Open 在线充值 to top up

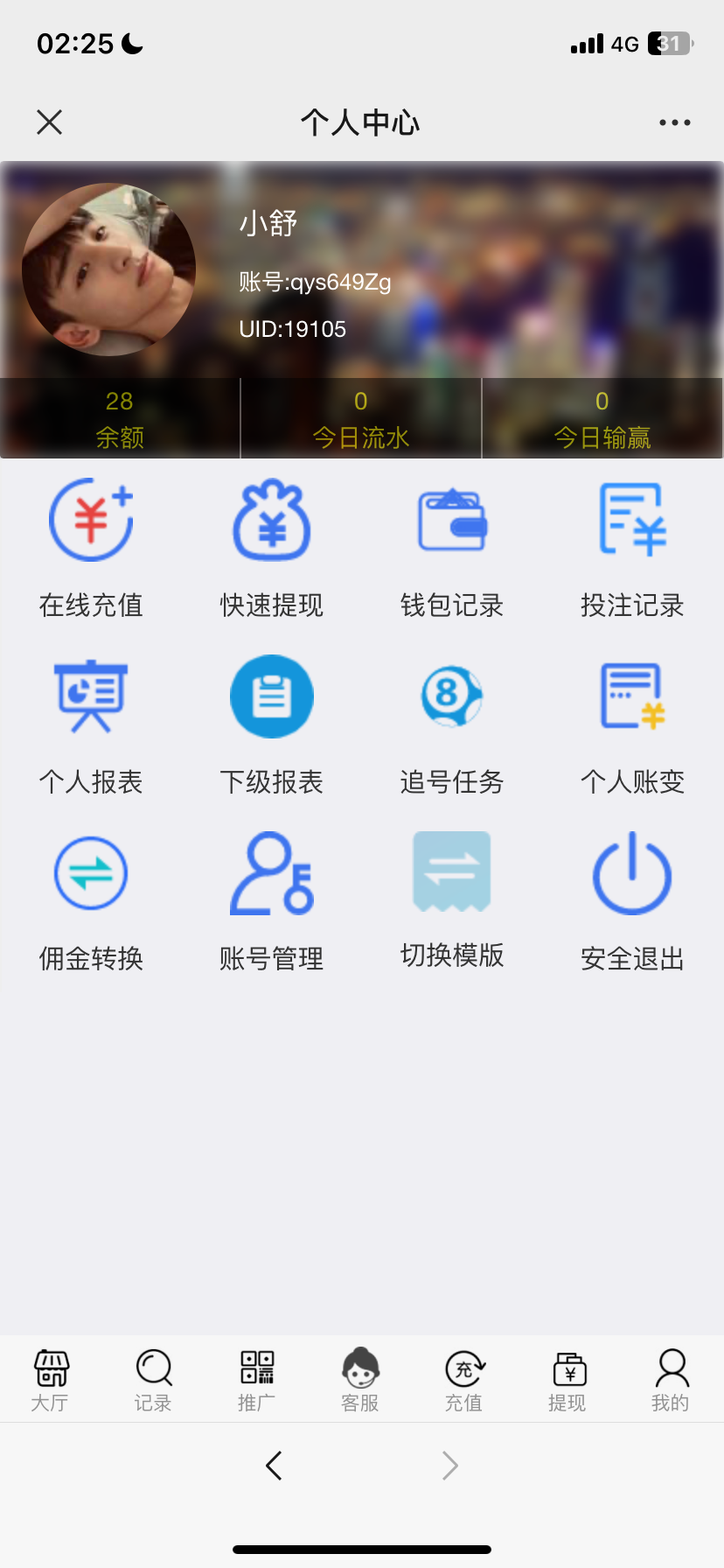pyautogui.click(x=91, y=547)
